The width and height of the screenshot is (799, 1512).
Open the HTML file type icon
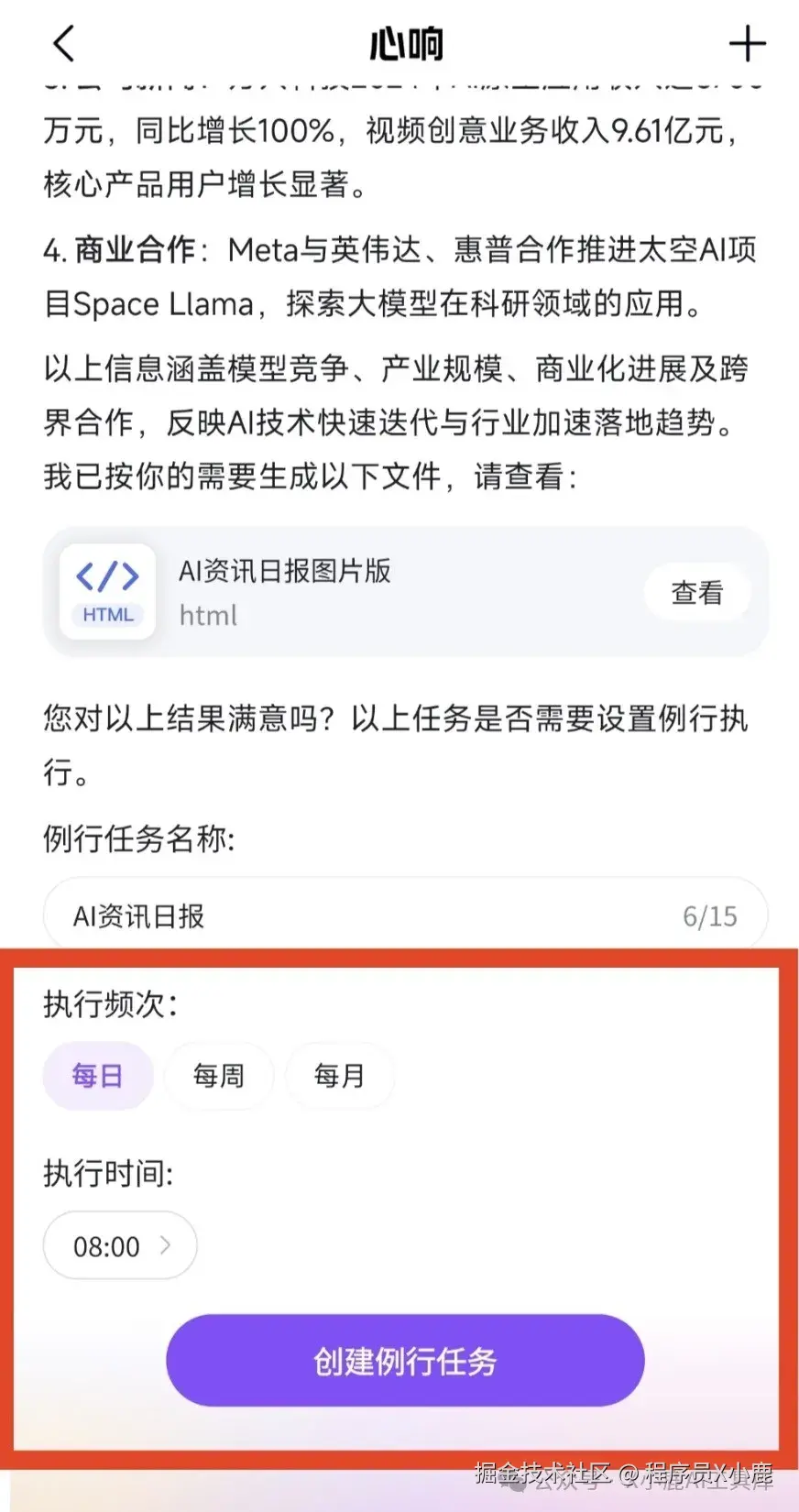pyautogui.click(x=108, y=591)
